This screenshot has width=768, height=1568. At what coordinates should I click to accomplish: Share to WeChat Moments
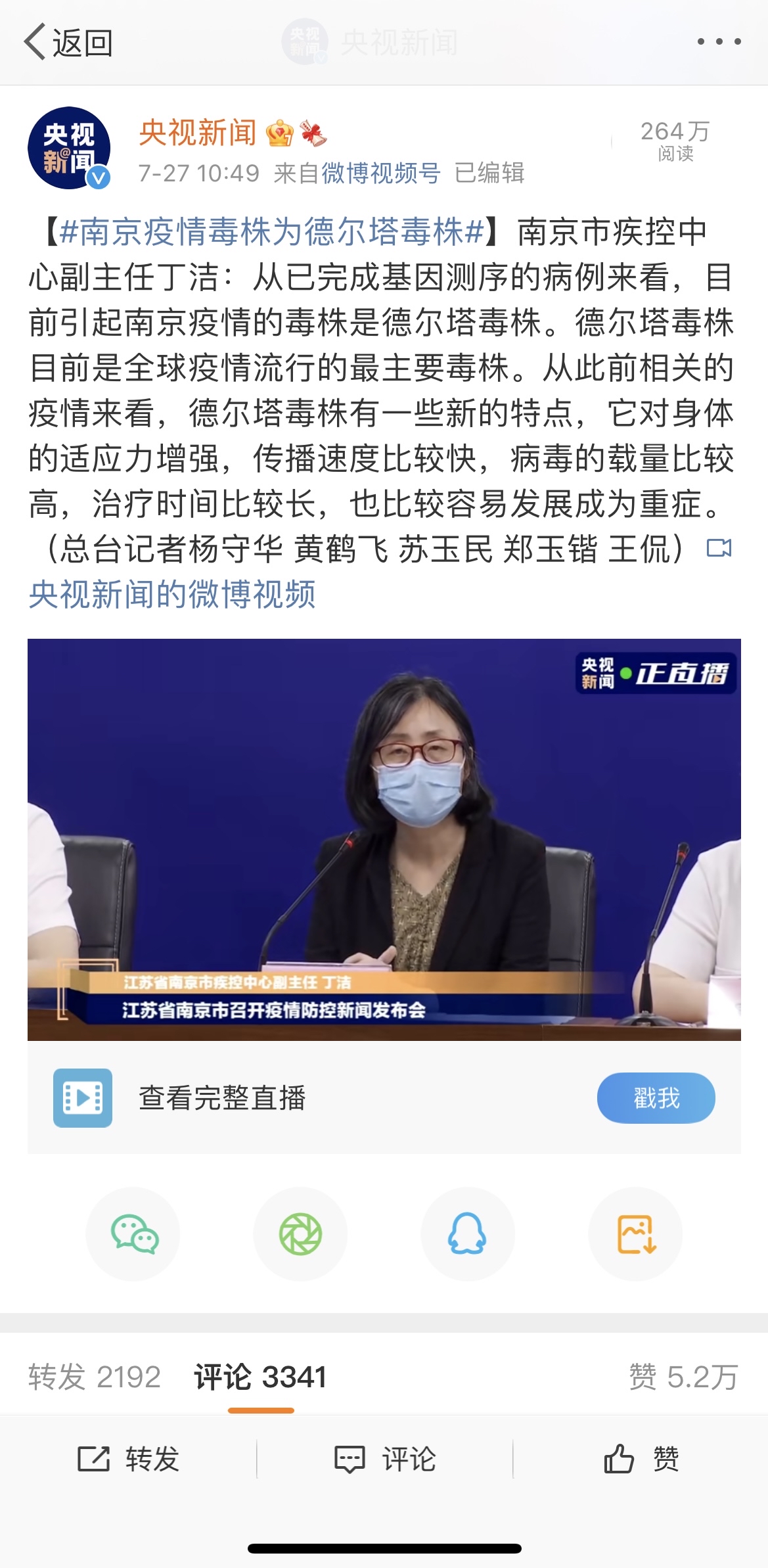[x=301, y=1234]
